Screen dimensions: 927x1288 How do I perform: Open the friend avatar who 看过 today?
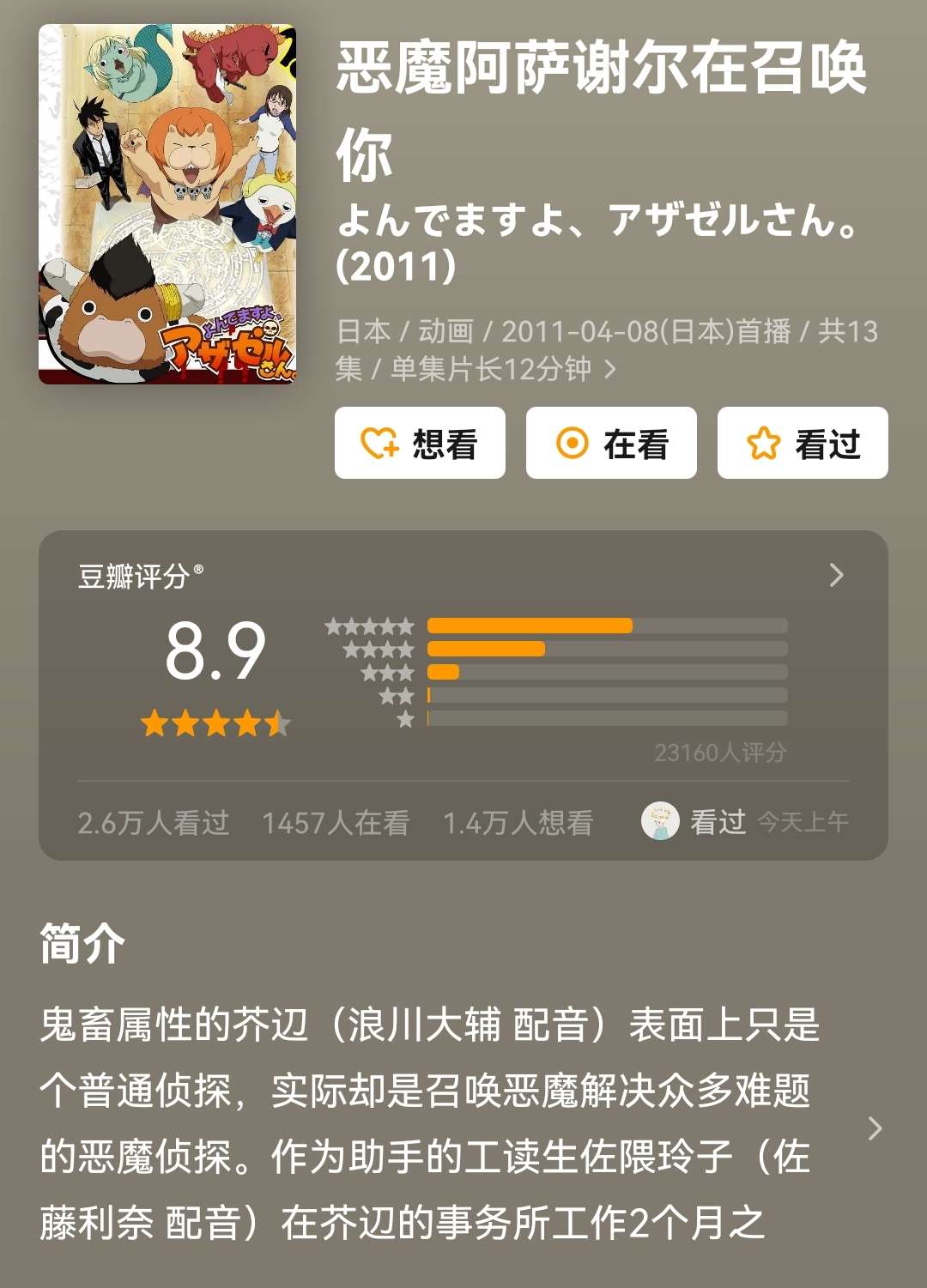click(660, 822)
